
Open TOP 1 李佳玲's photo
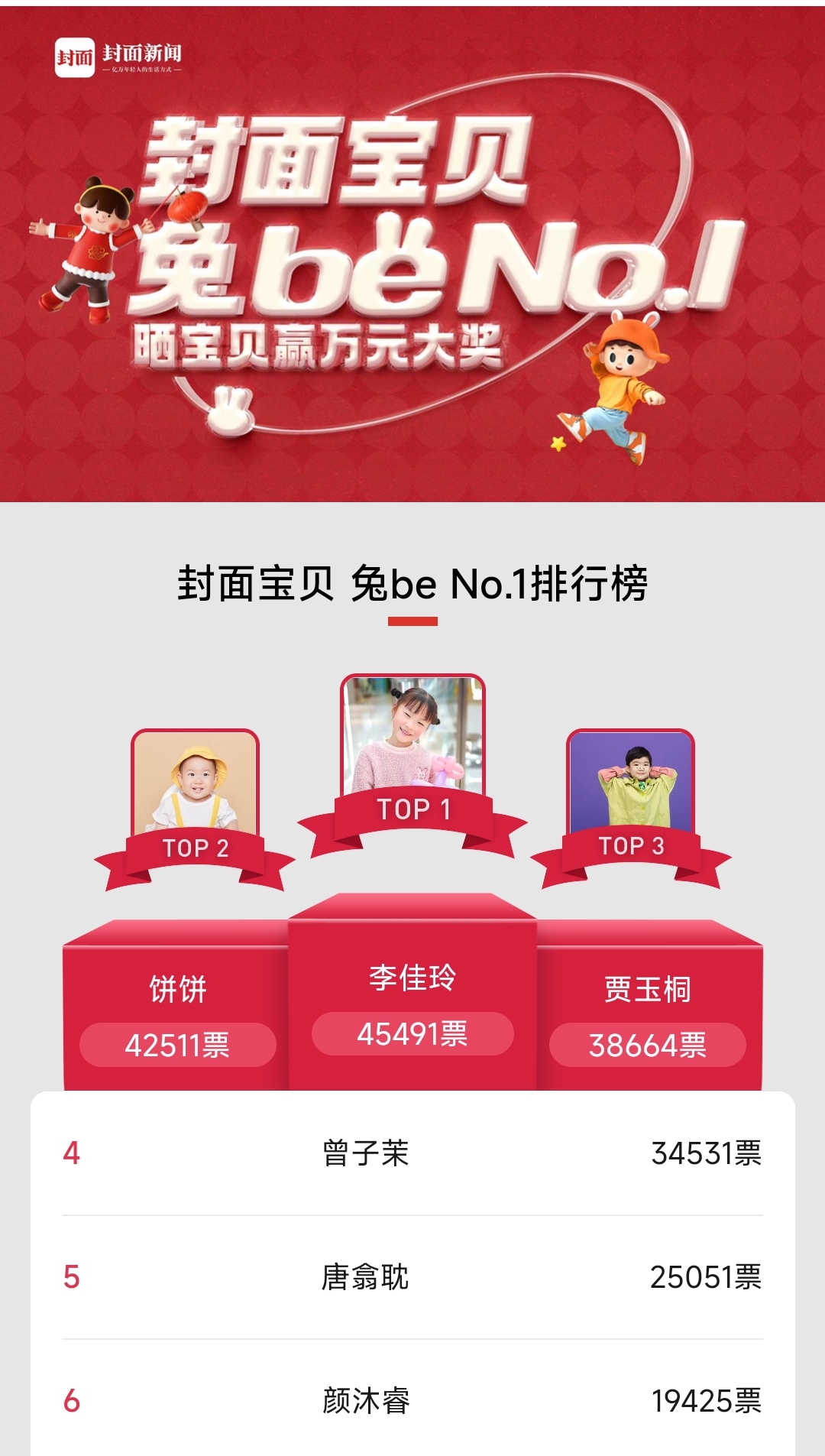[412, 734]
